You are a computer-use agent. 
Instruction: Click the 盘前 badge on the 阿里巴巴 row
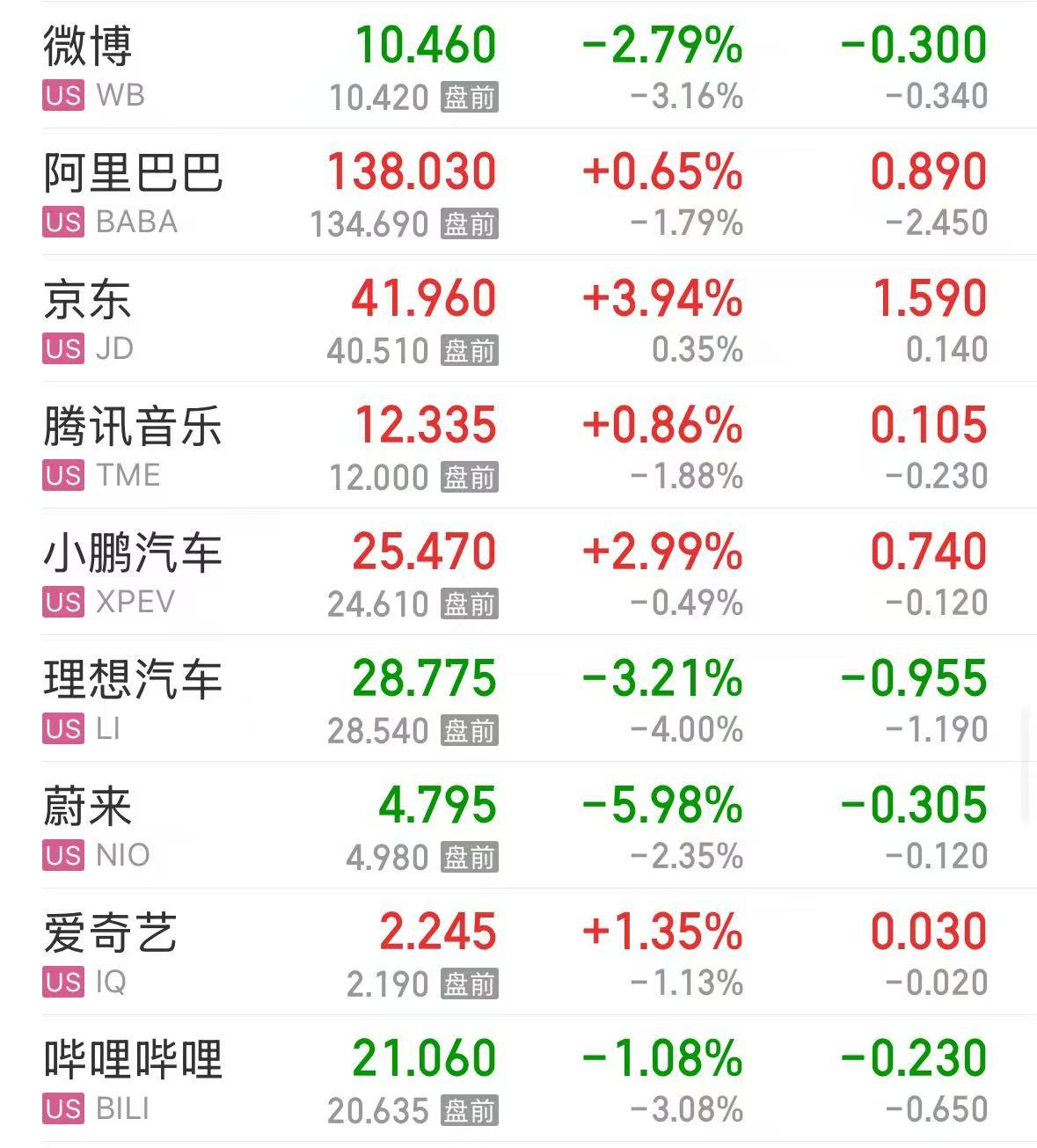click(470, 223)
